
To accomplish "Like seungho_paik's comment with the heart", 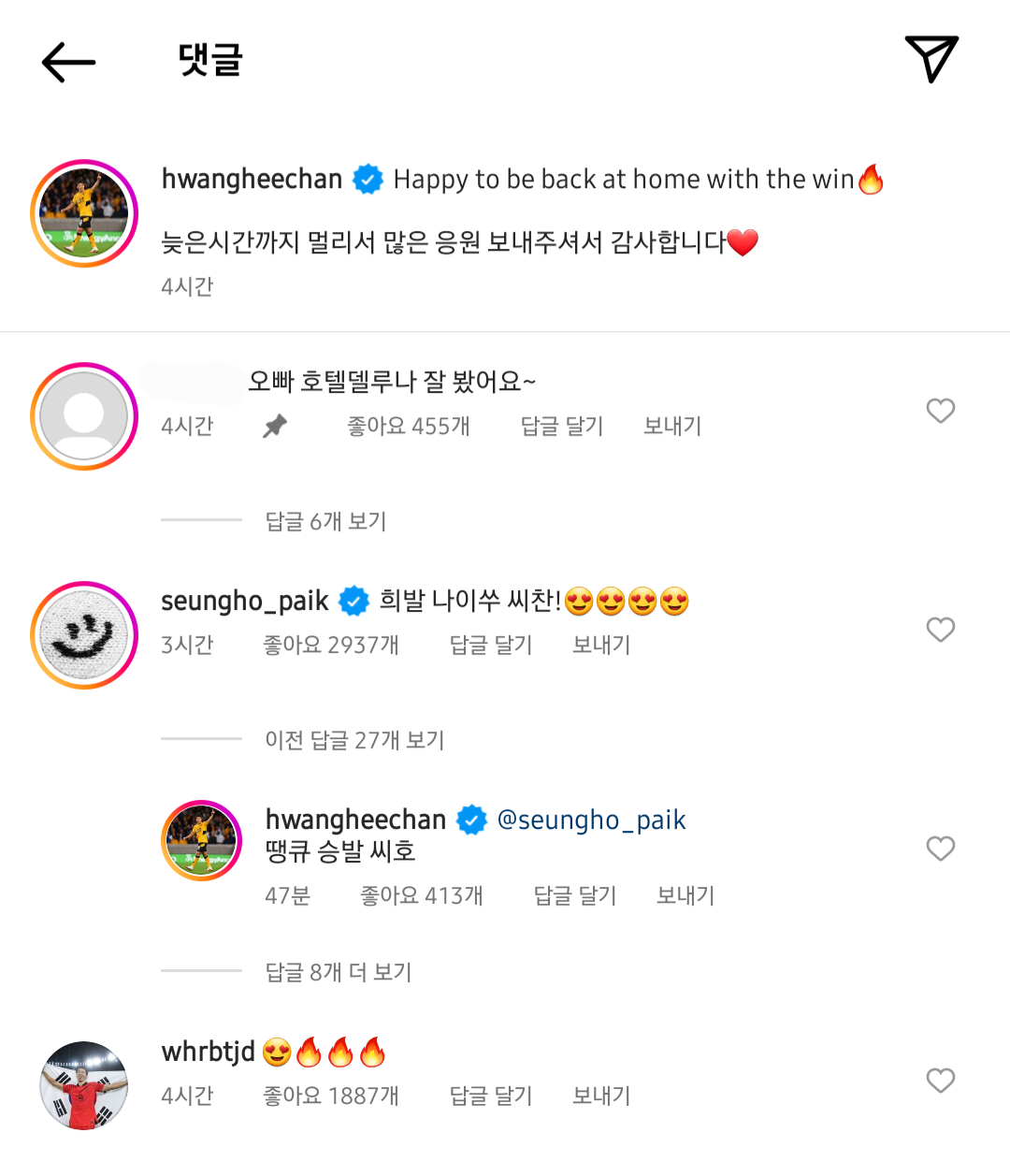I will pyautogui.click(x=940, y=630).
